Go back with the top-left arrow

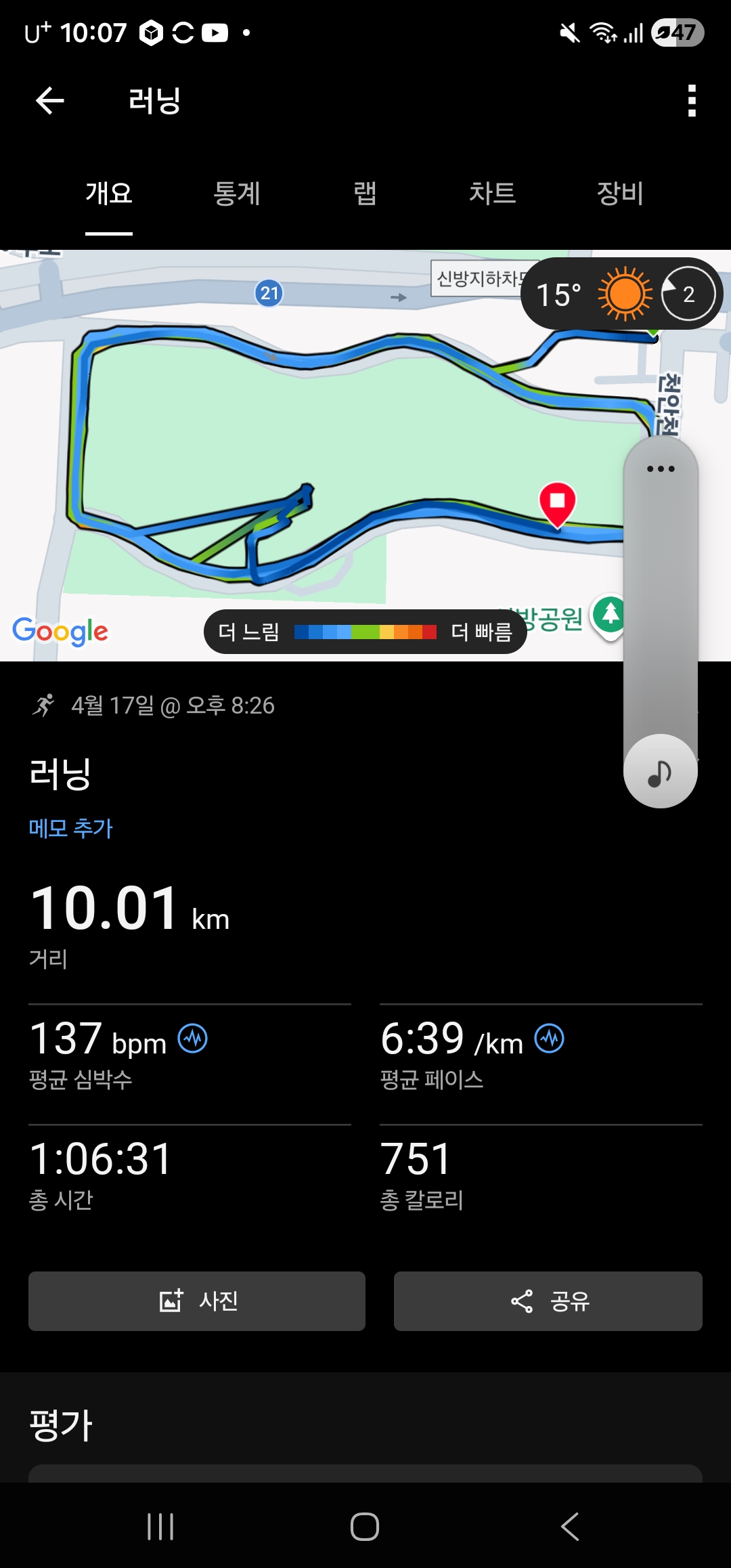point(49,101)
